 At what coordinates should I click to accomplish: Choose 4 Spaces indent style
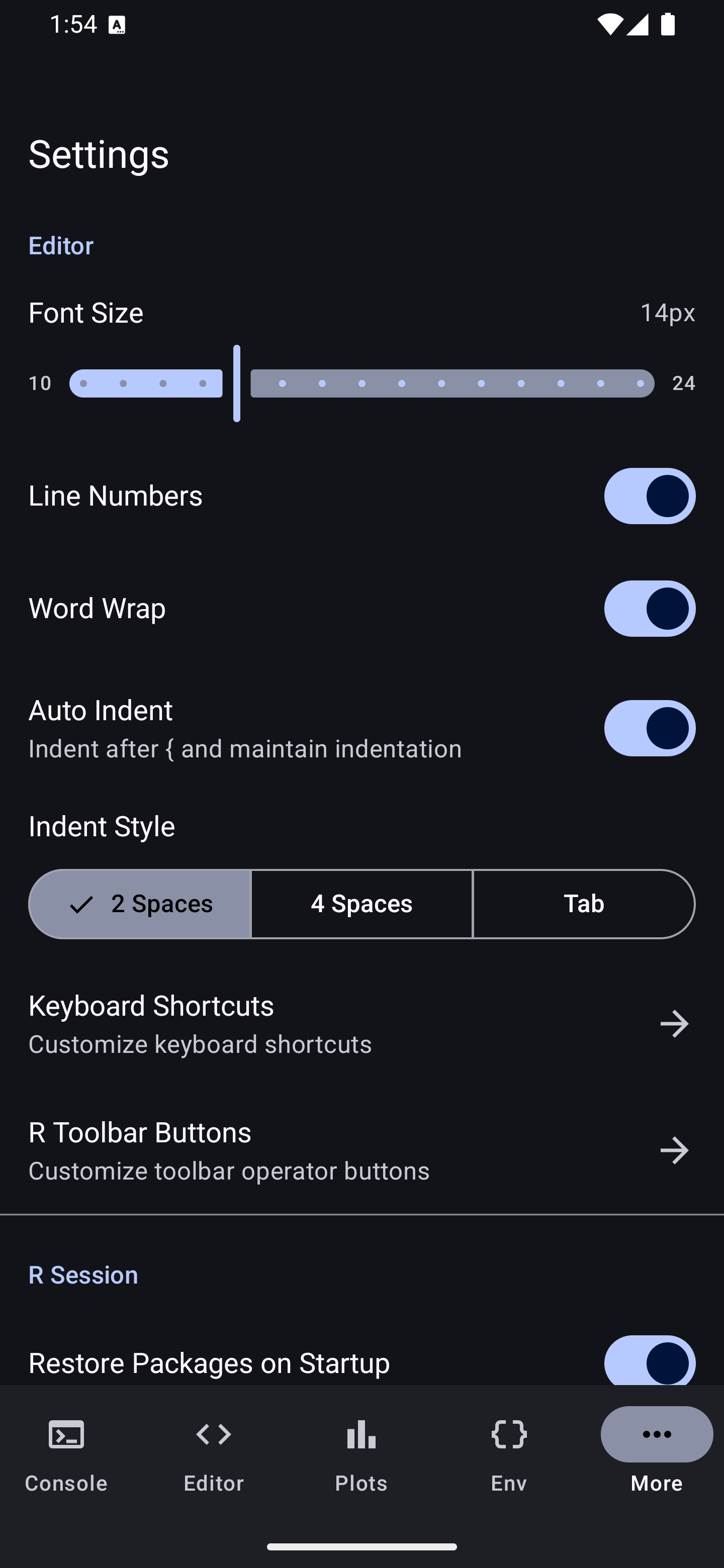pyautogui.click(x=361, y=904)
